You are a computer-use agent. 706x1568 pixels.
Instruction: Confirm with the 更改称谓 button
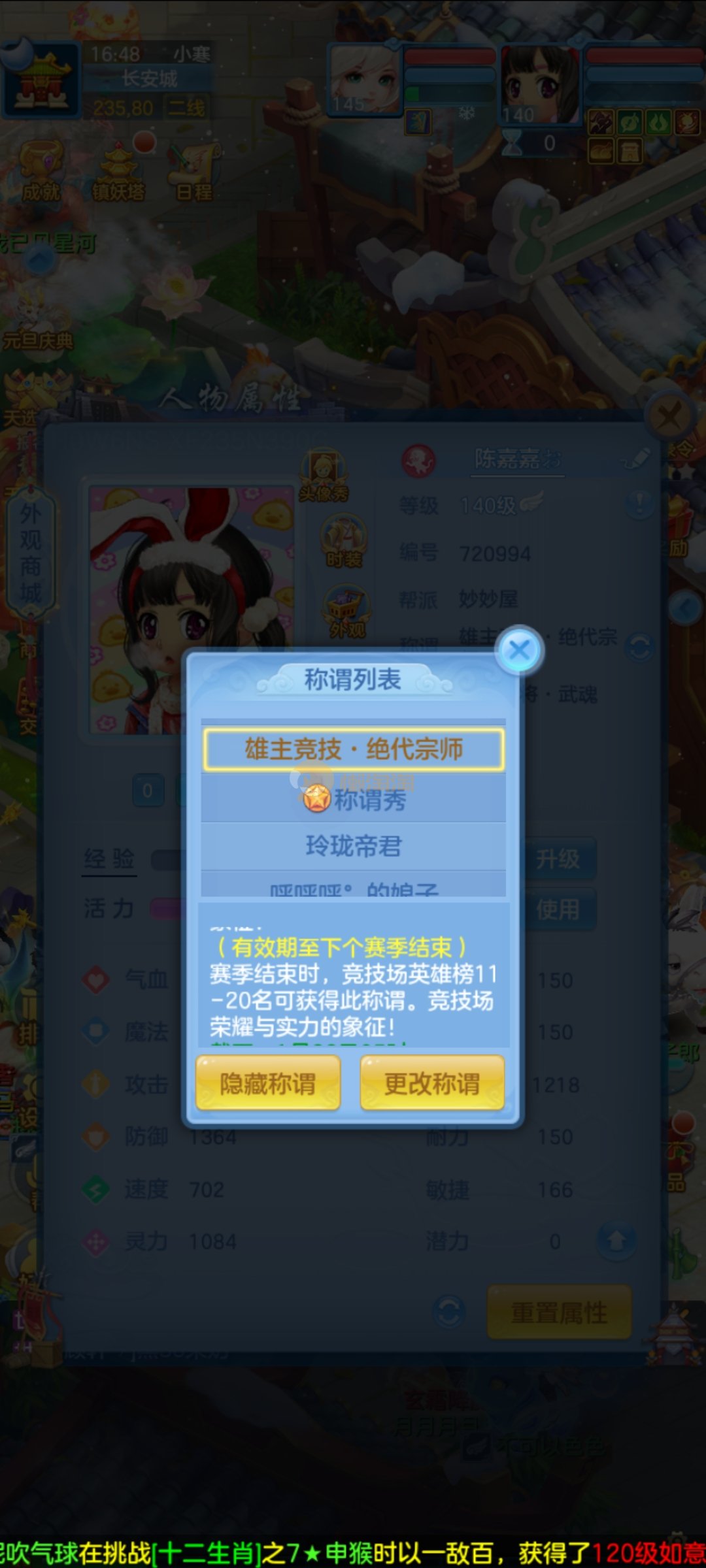432,1084
